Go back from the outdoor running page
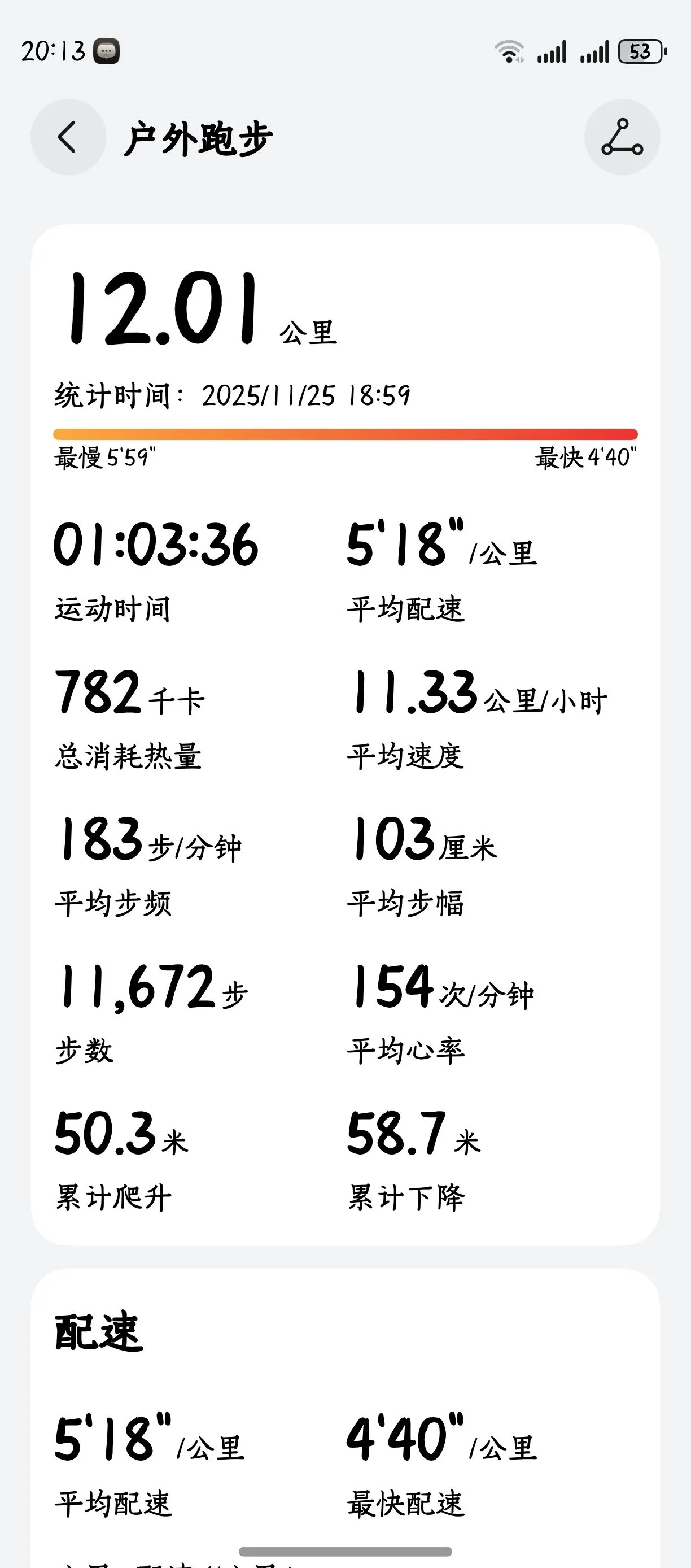This screenshot has height=1568, width=691. 68,137
